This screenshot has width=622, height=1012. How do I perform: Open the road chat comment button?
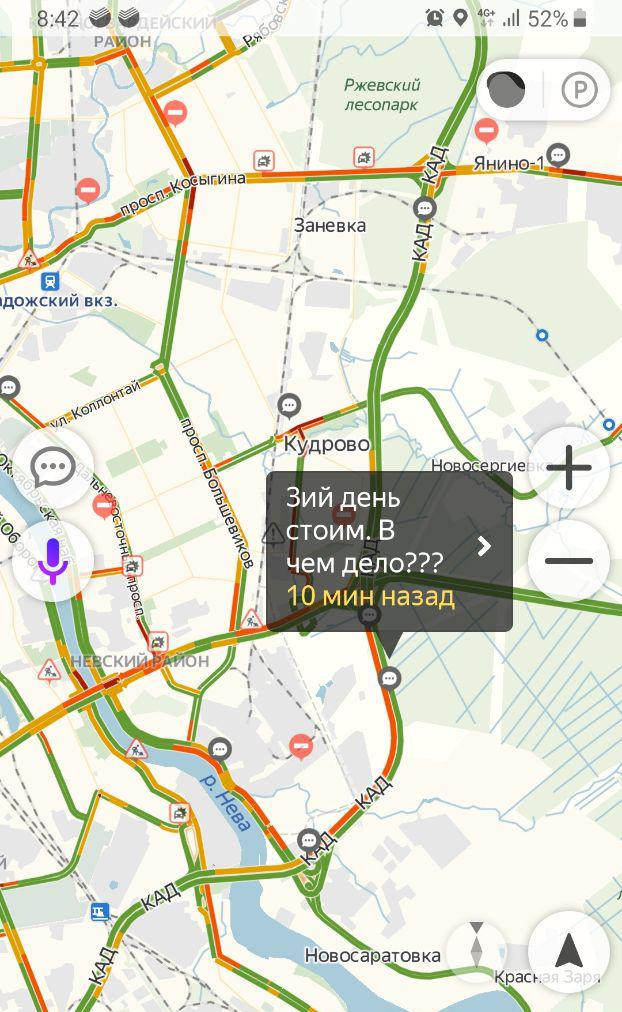[x=53, y=467]
